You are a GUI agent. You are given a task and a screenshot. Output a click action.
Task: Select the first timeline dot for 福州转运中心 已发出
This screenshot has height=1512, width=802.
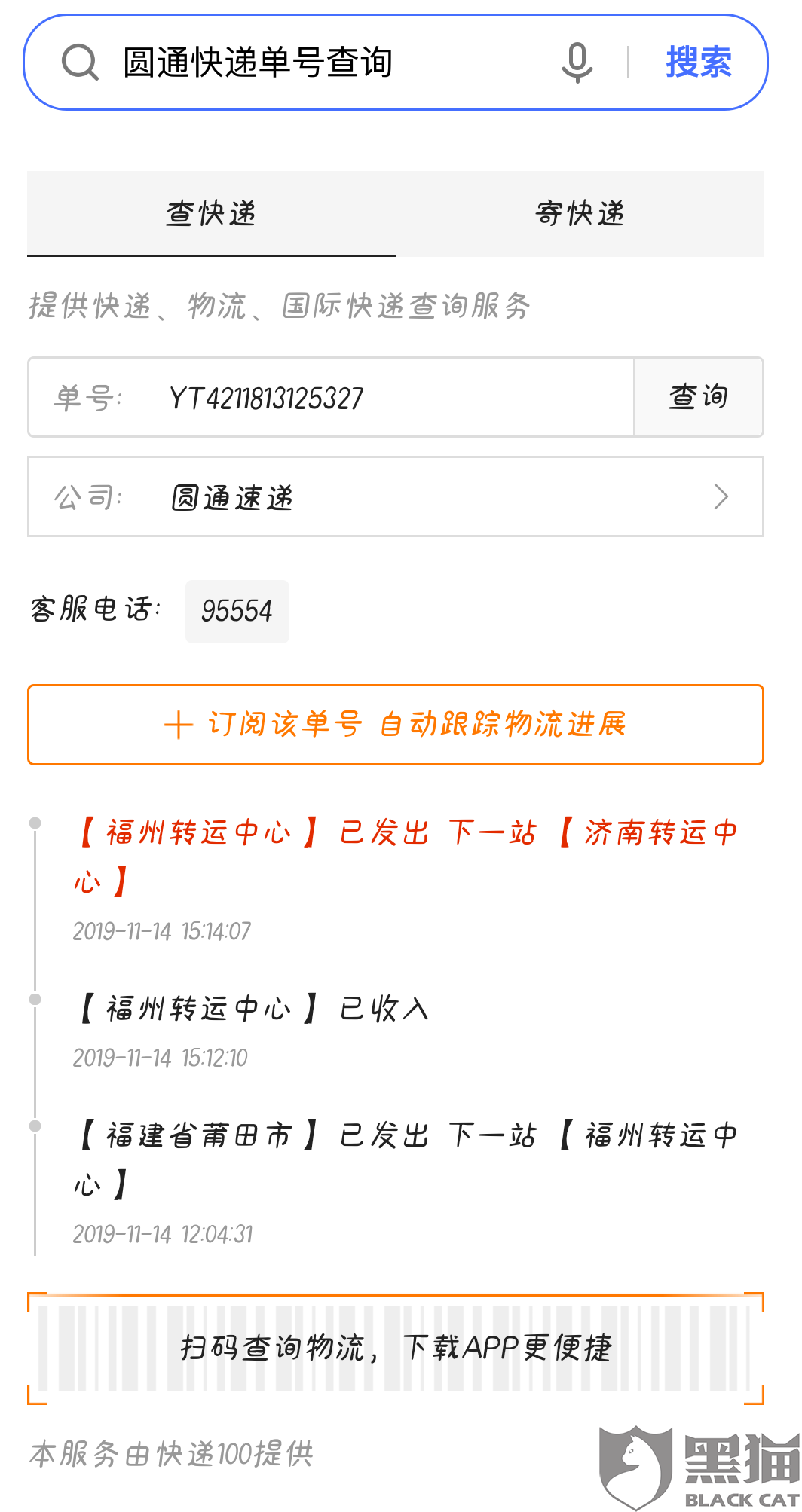tap(33, 823)
